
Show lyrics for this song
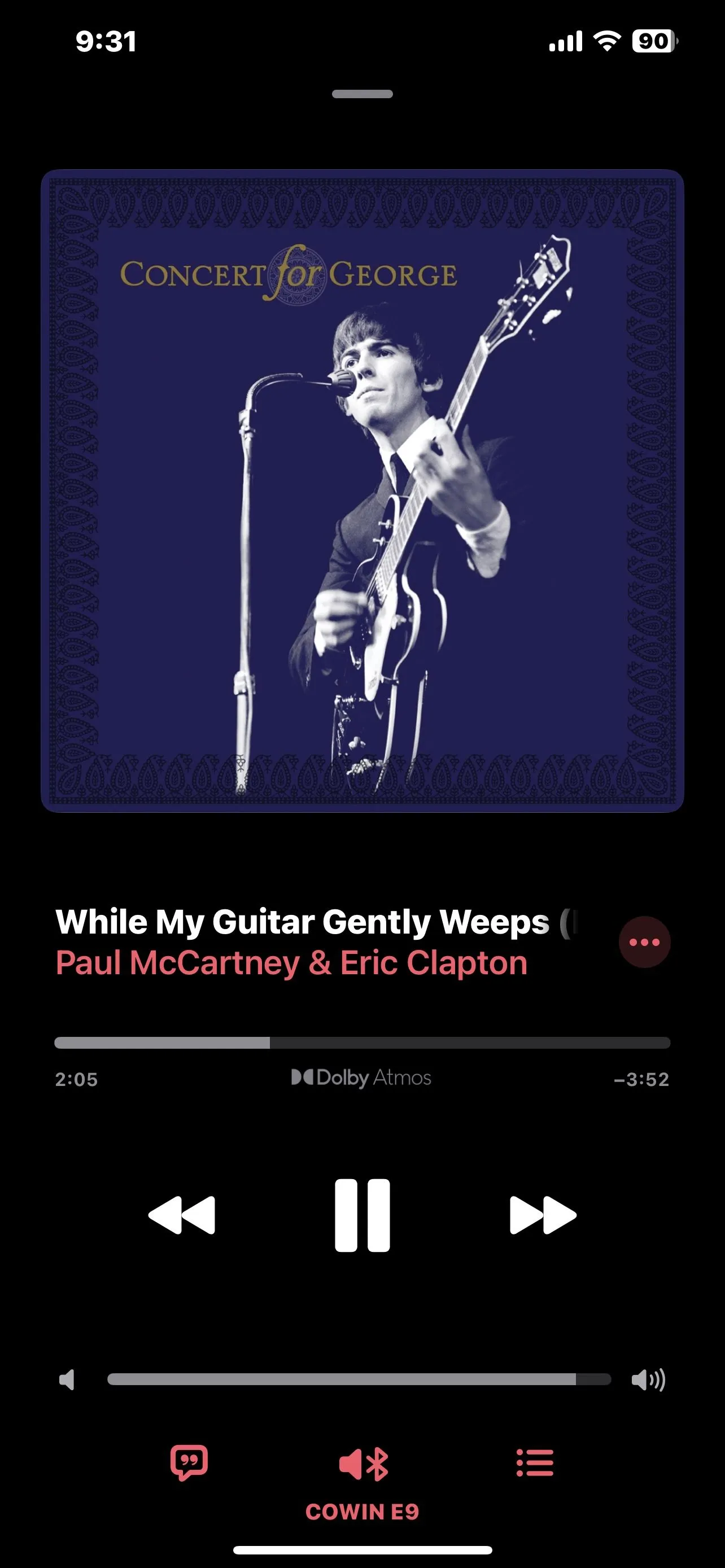tap(189, 1462)
